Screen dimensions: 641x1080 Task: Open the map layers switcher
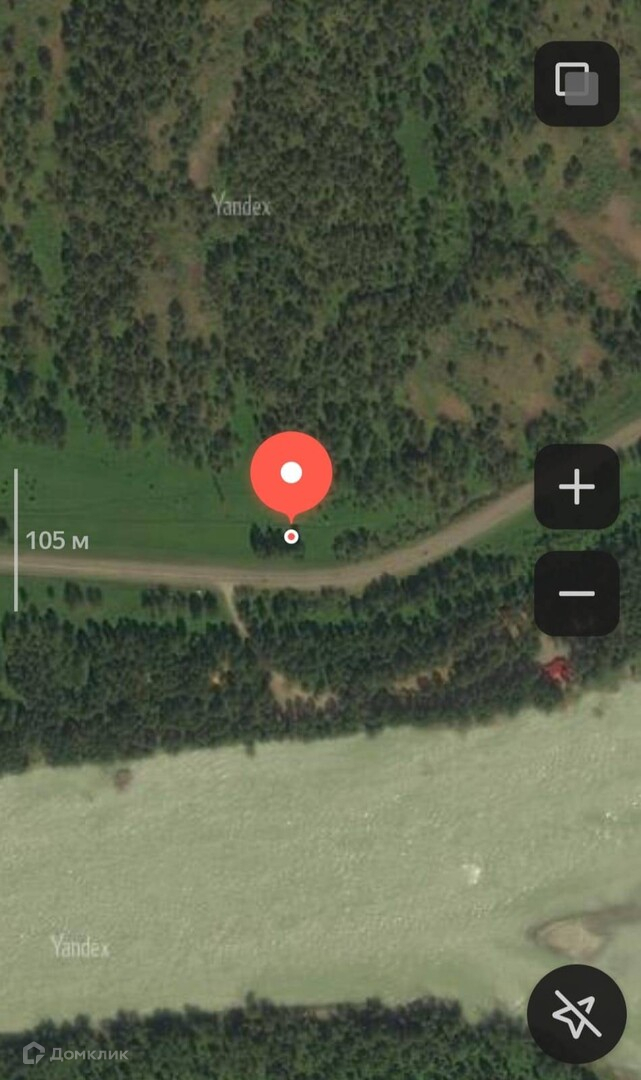[576, 84]
